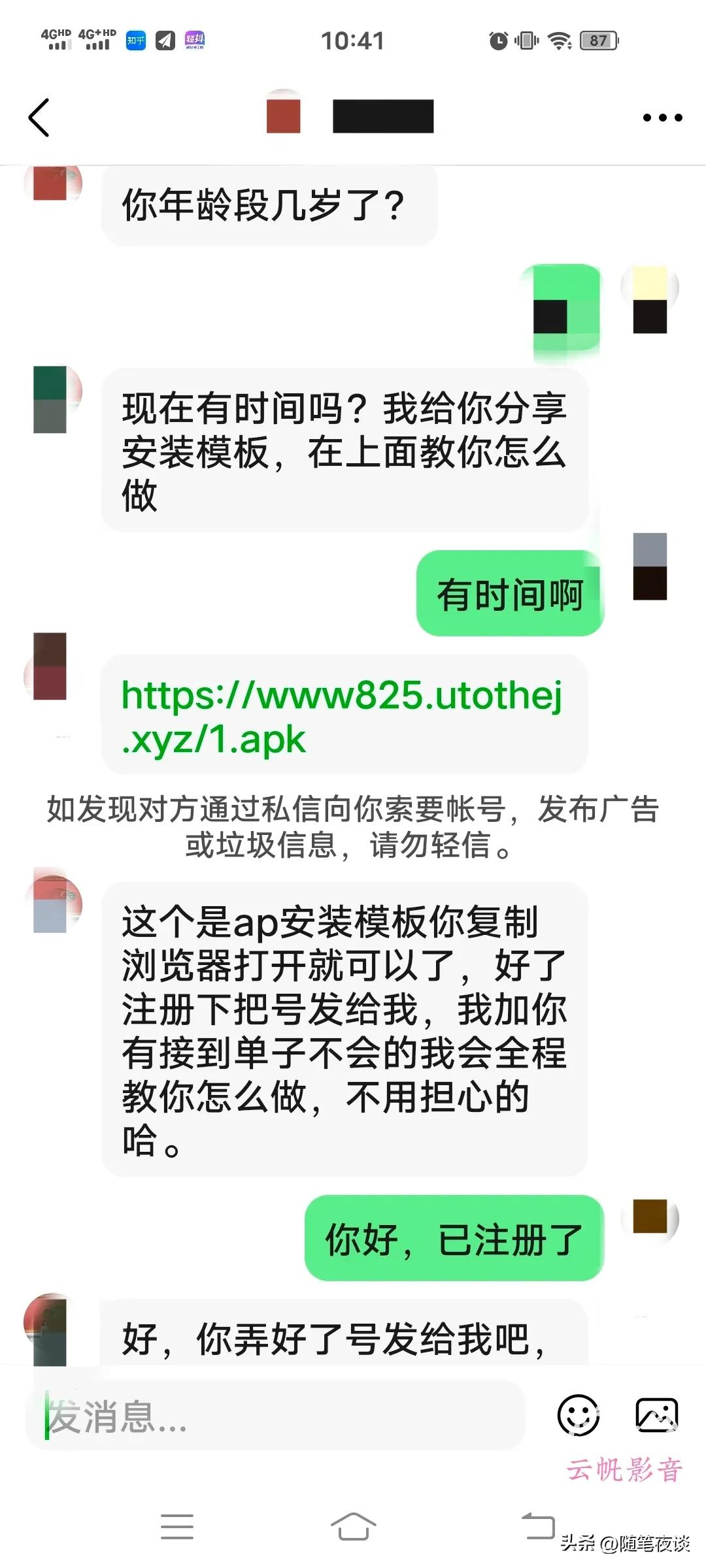Tap the battery indicator showing 87

coord(597,41)
